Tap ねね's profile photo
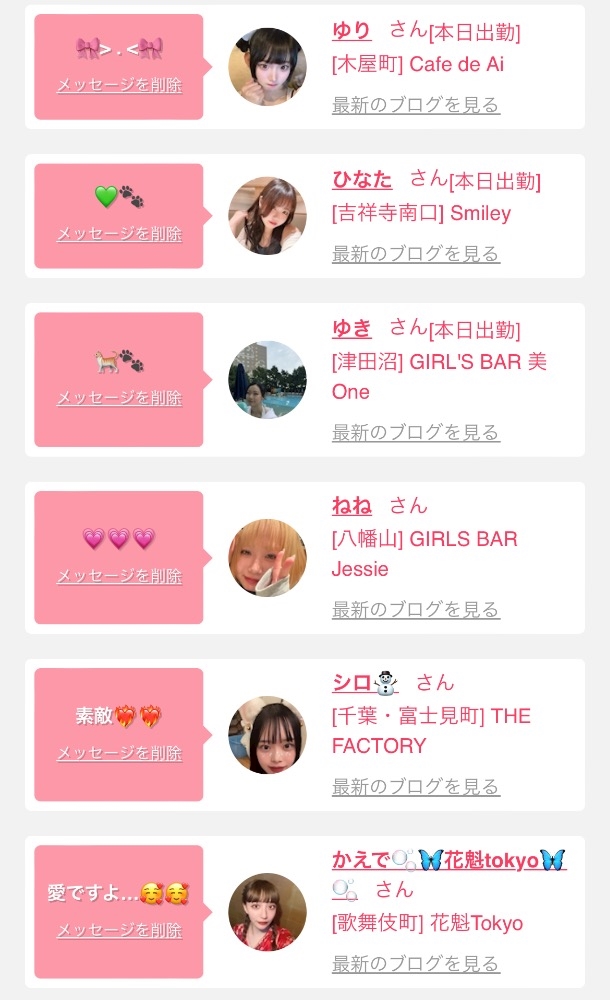The width and height of the screenshot is (610, 1000). 267,557
